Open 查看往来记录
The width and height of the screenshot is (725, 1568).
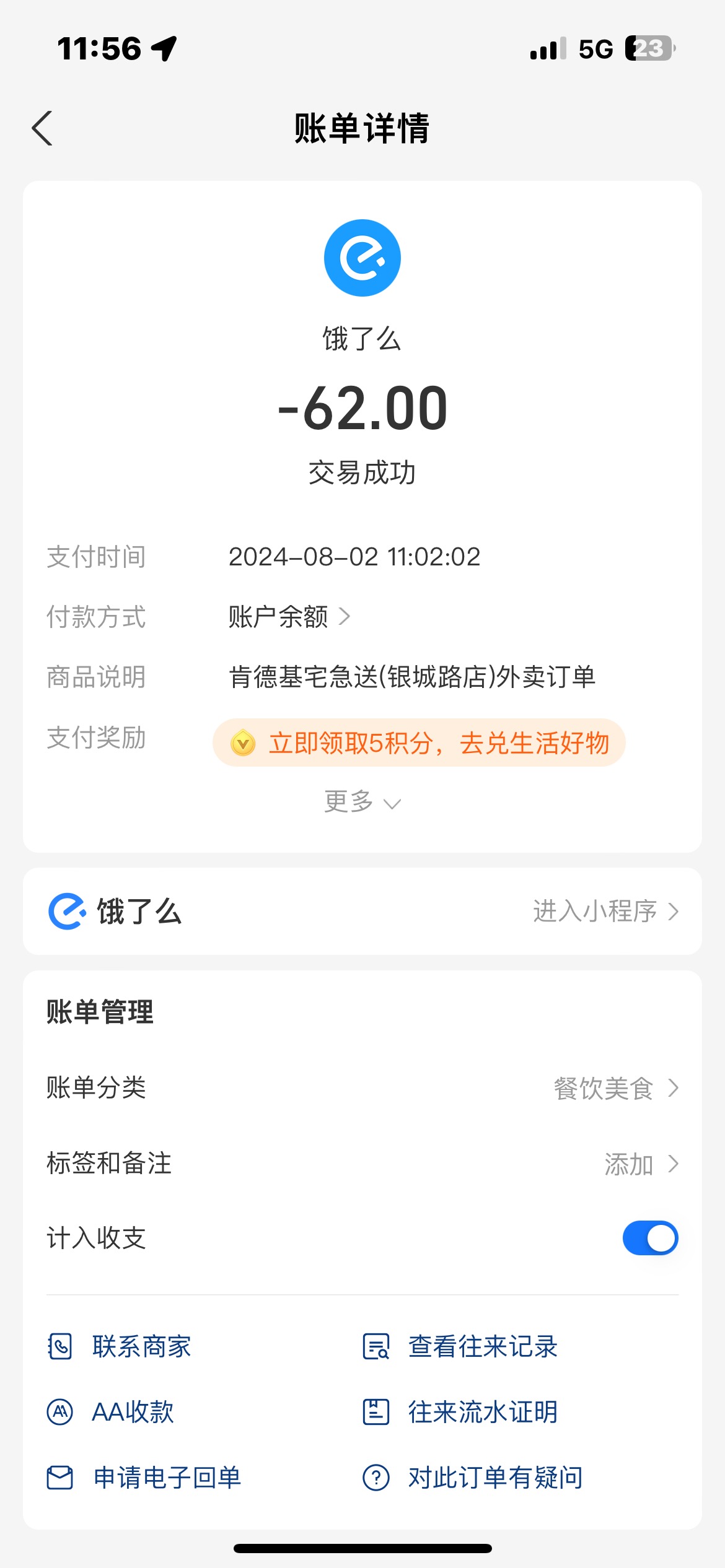click(460, 1347)
